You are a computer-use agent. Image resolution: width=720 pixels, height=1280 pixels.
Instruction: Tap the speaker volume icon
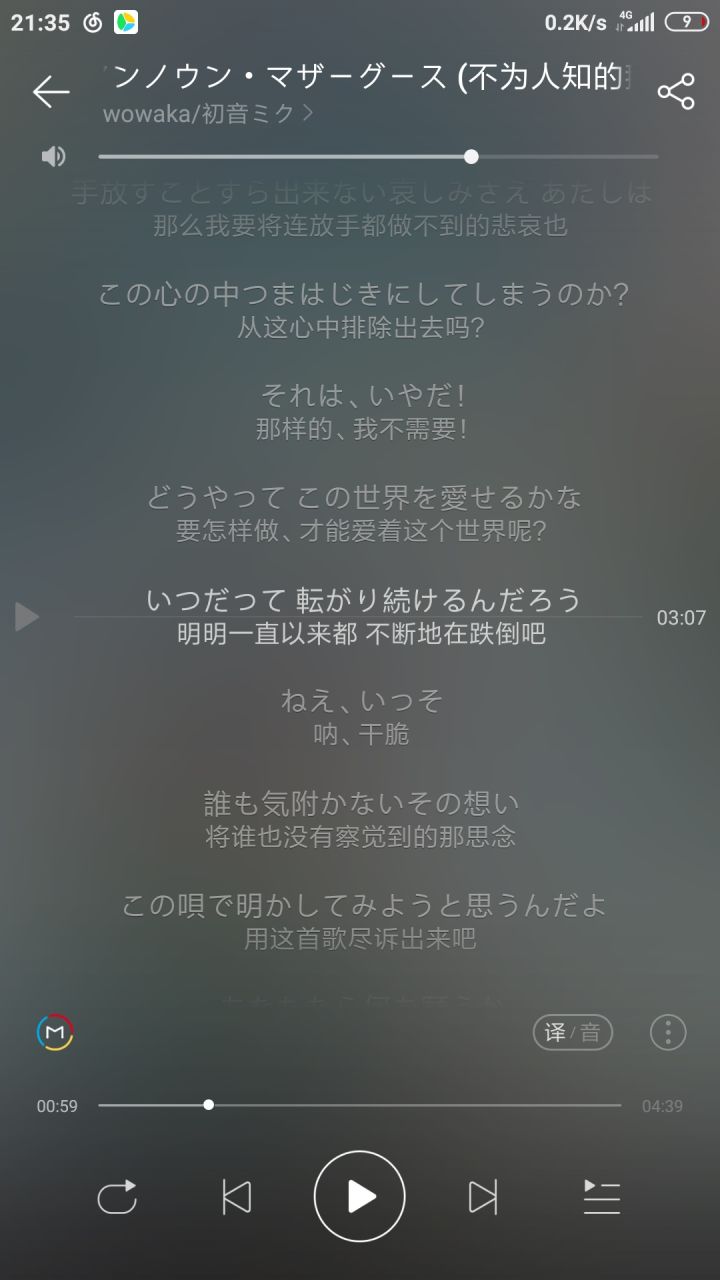[x=53, y=156]
